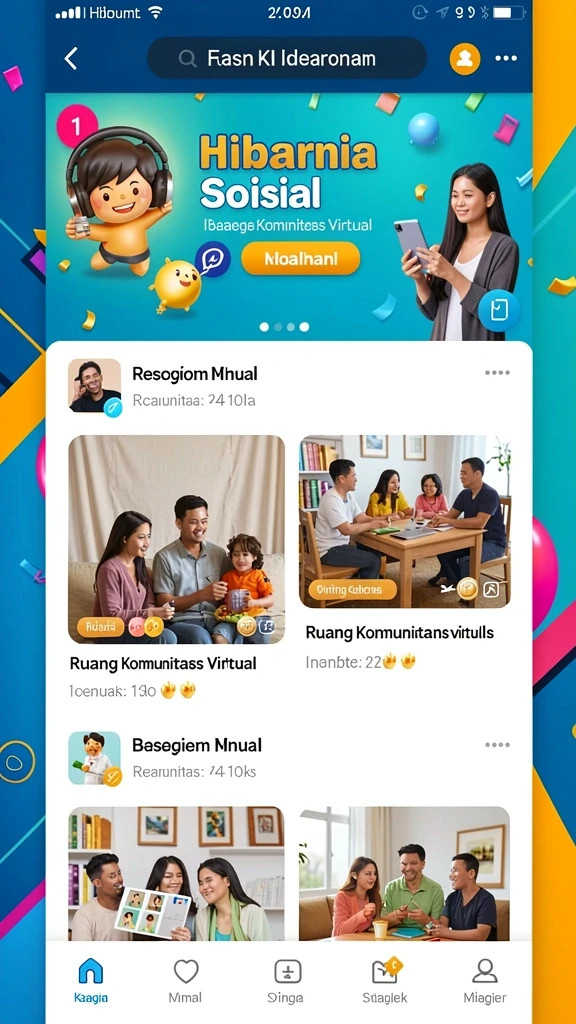This screenshot has height=1024, width=576.
Task: Go back using the top-left arrow
Action: 71,59
